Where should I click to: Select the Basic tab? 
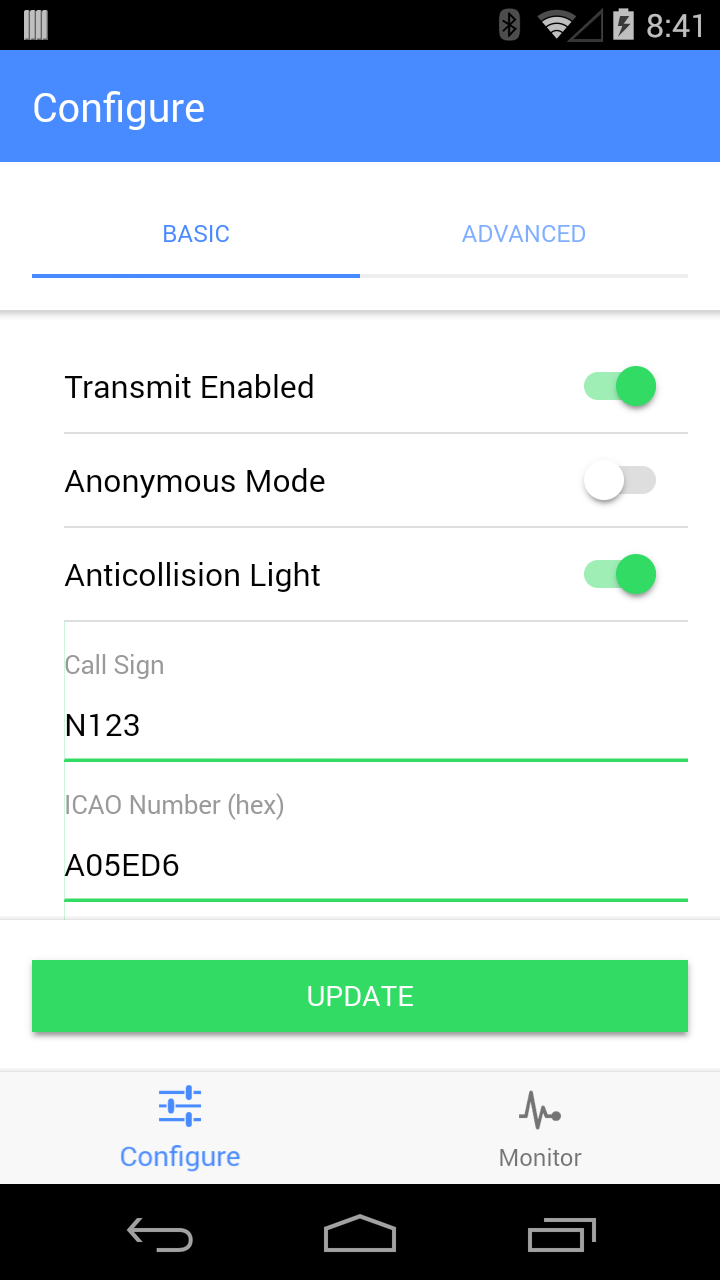(x=196, y=234)
